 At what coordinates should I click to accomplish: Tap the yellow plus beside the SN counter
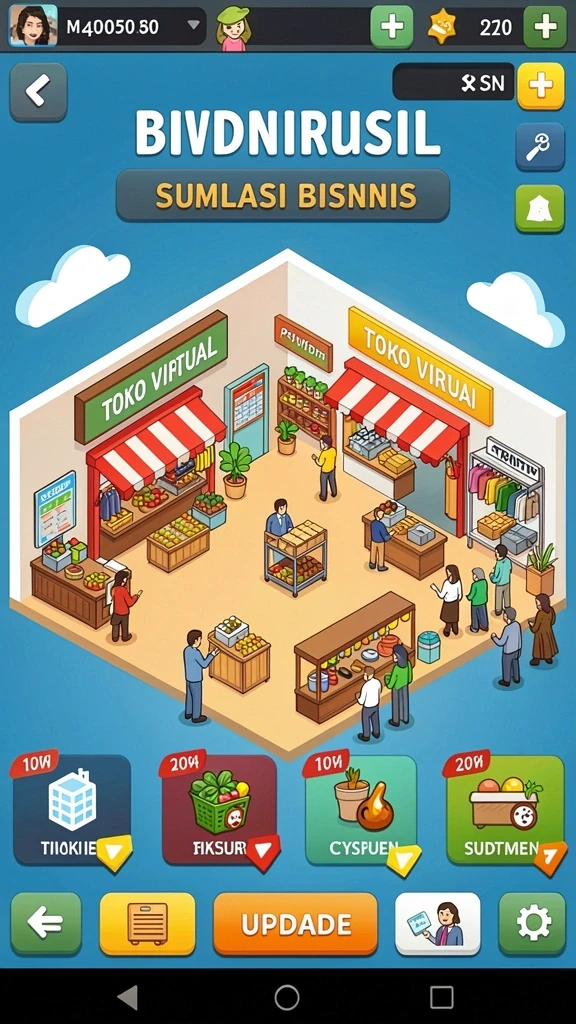pos(541,86)
